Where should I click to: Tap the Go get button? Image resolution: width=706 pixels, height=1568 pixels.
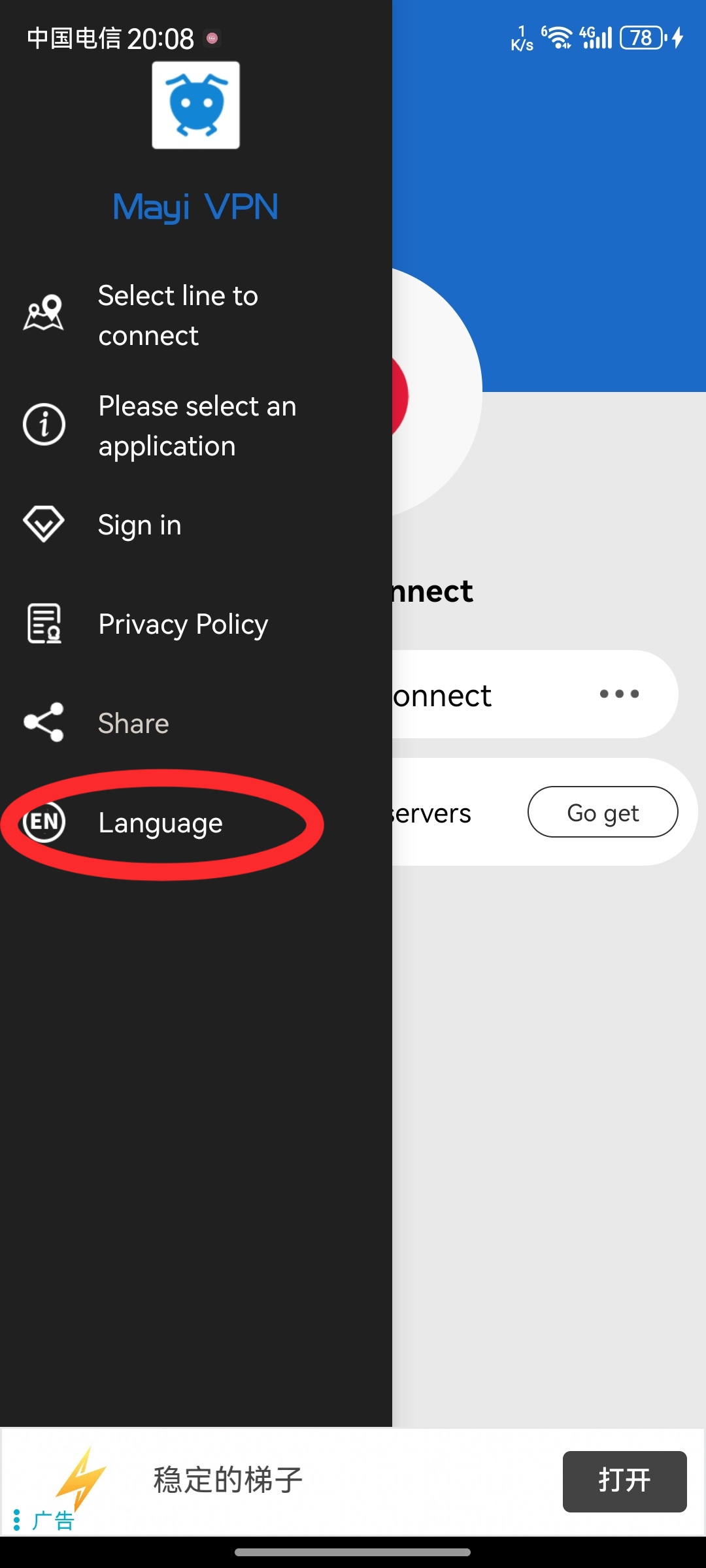point(602,812)
